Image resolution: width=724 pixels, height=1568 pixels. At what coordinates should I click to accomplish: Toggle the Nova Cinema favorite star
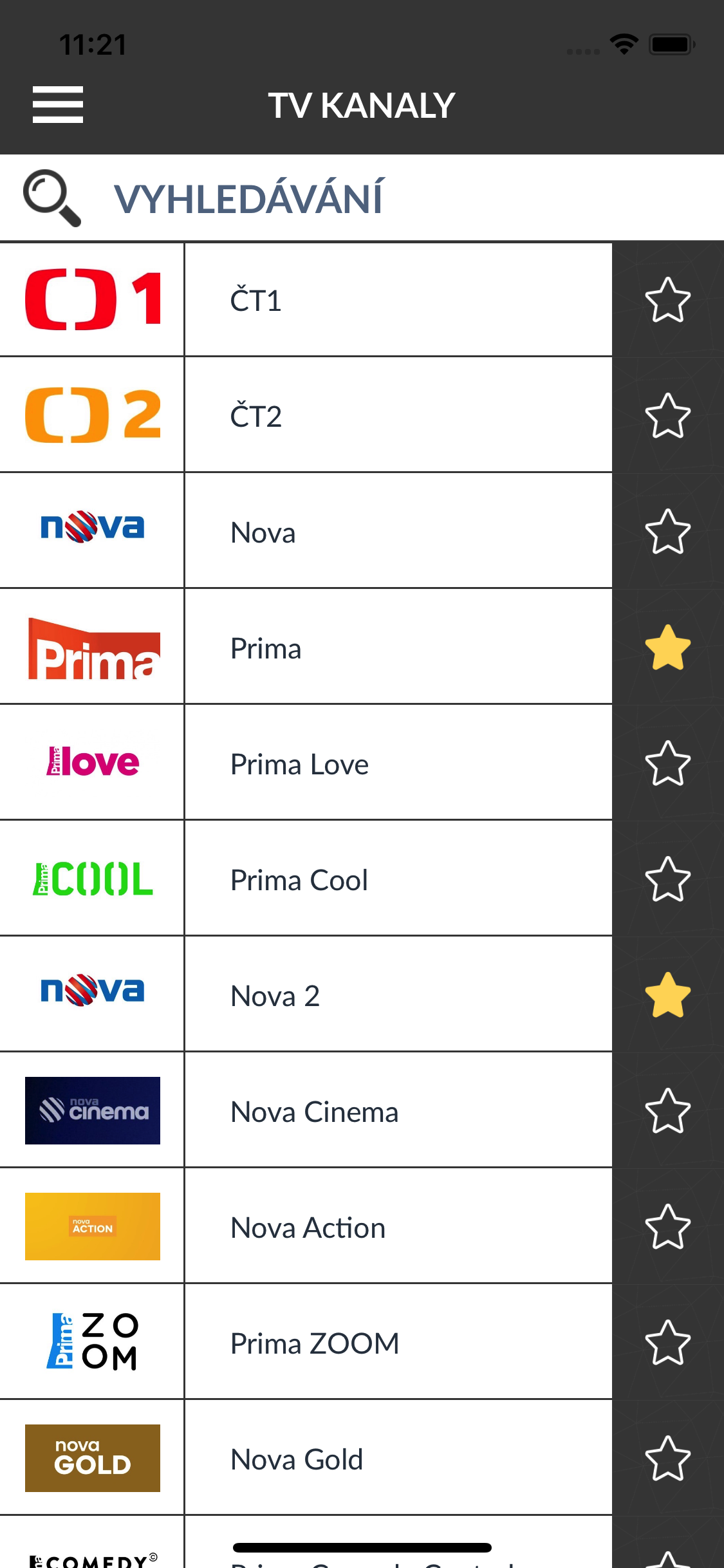click(x=668, y=1110)
